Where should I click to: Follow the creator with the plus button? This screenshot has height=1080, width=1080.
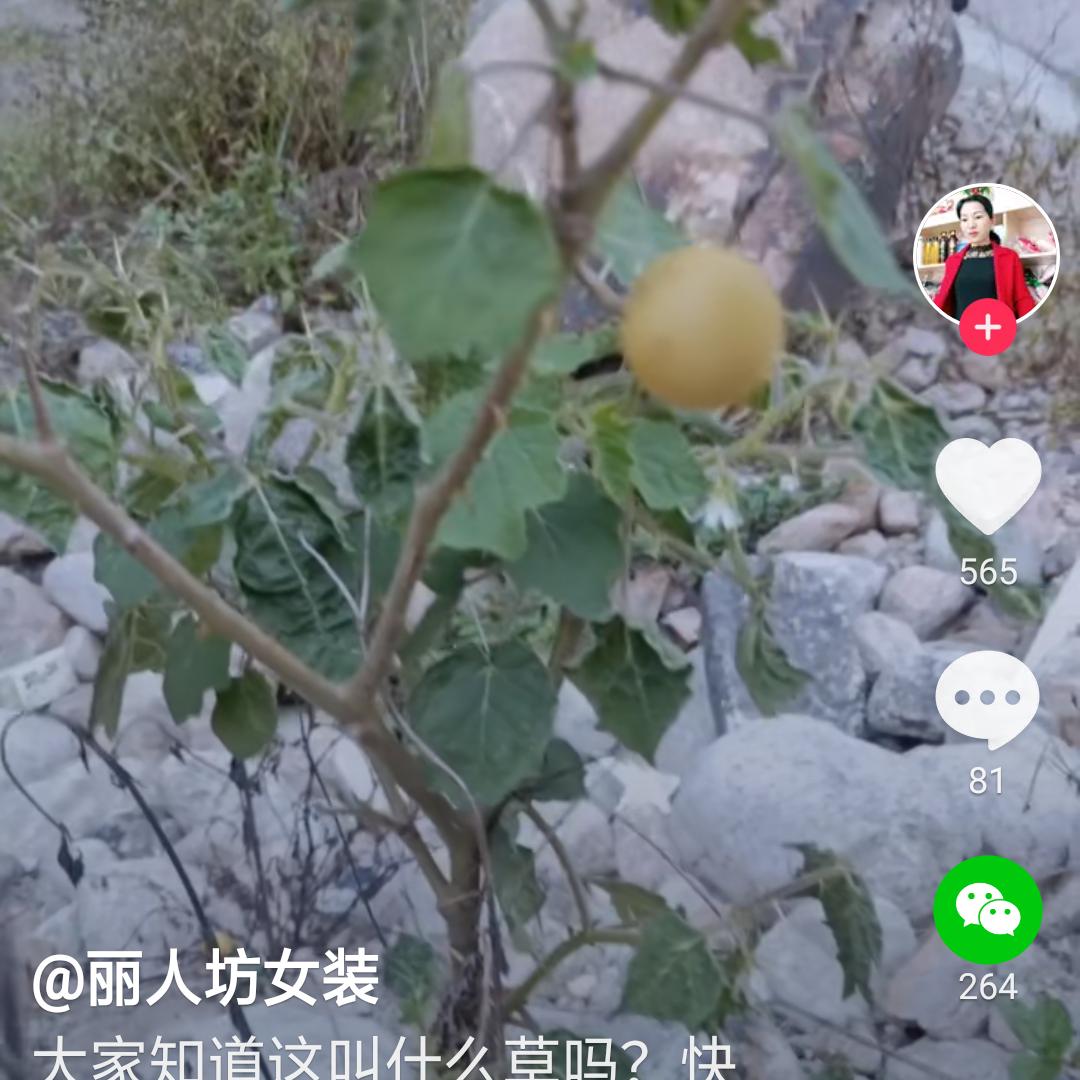click(x=987, y=328)
